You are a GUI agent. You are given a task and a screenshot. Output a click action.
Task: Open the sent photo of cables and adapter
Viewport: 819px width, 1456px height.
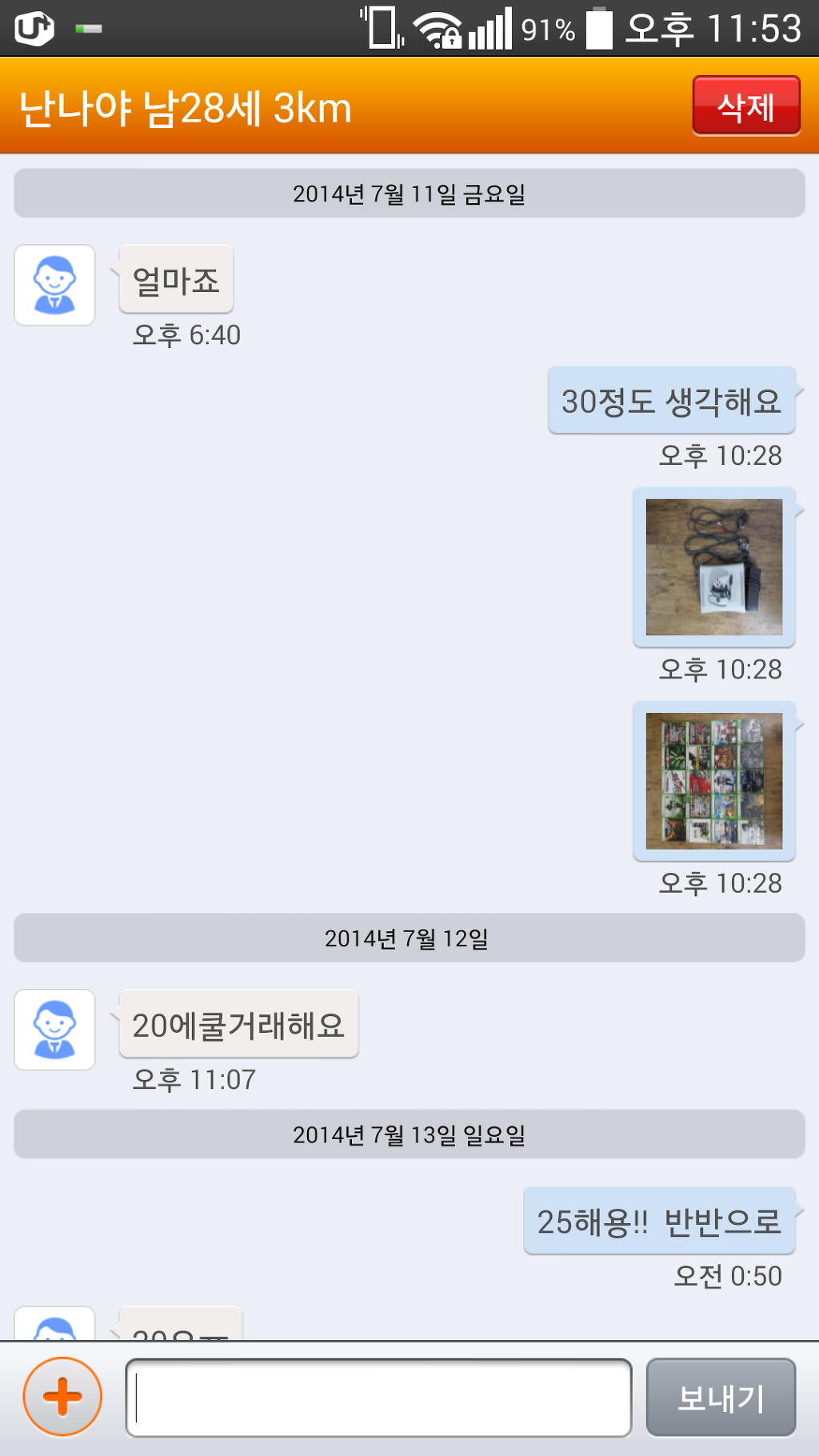(x=714, y=567)
